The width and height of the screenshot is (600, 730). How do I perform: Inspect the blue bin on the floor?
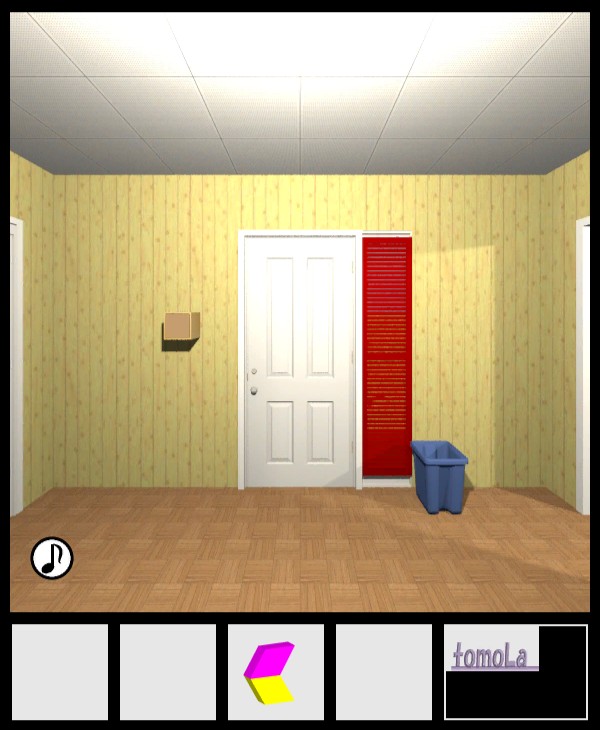pos(438,475)
